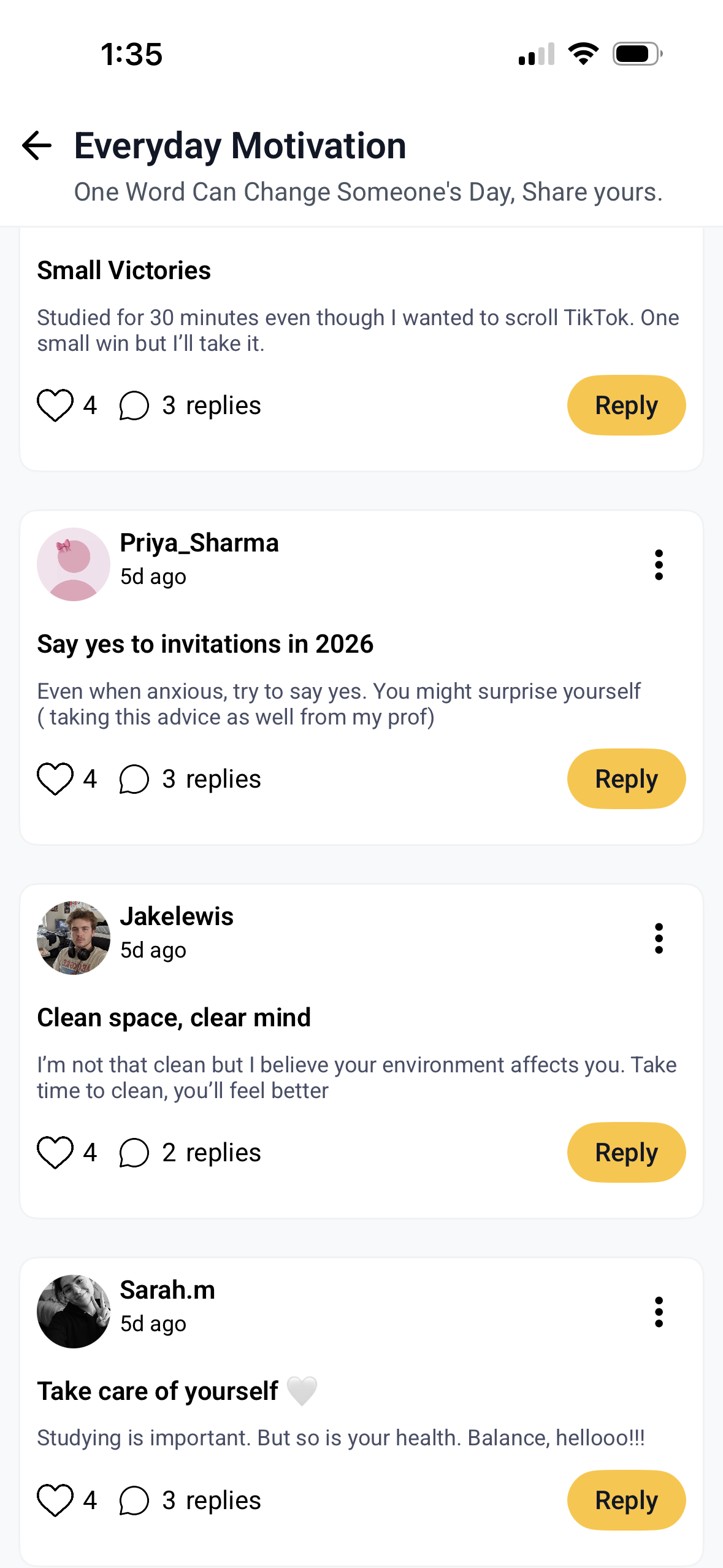View replies on Jakelewis's post
723x1568 pixels.
tap(191, 1153)
